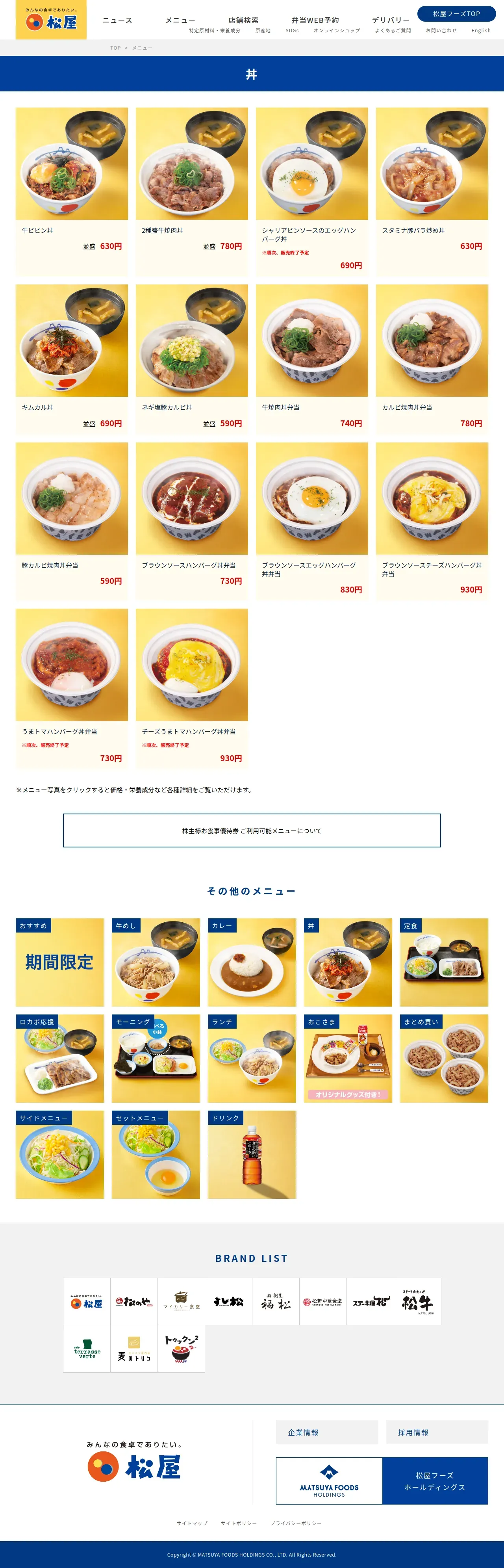Switch the site to English
Viewport: 504px width, 1568px height.
click(x=481, y=30)
